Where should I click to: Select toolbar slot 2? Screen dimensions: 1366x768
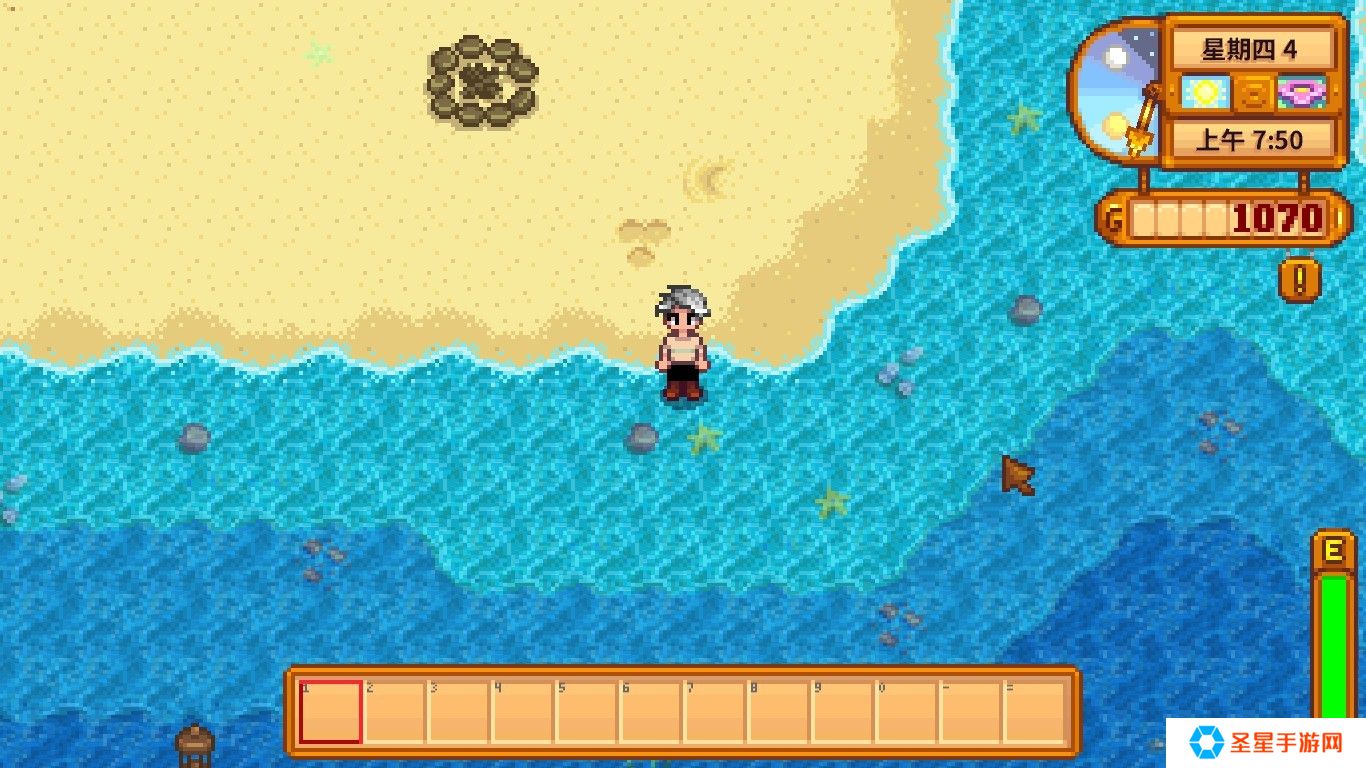[x=394, y=712]
